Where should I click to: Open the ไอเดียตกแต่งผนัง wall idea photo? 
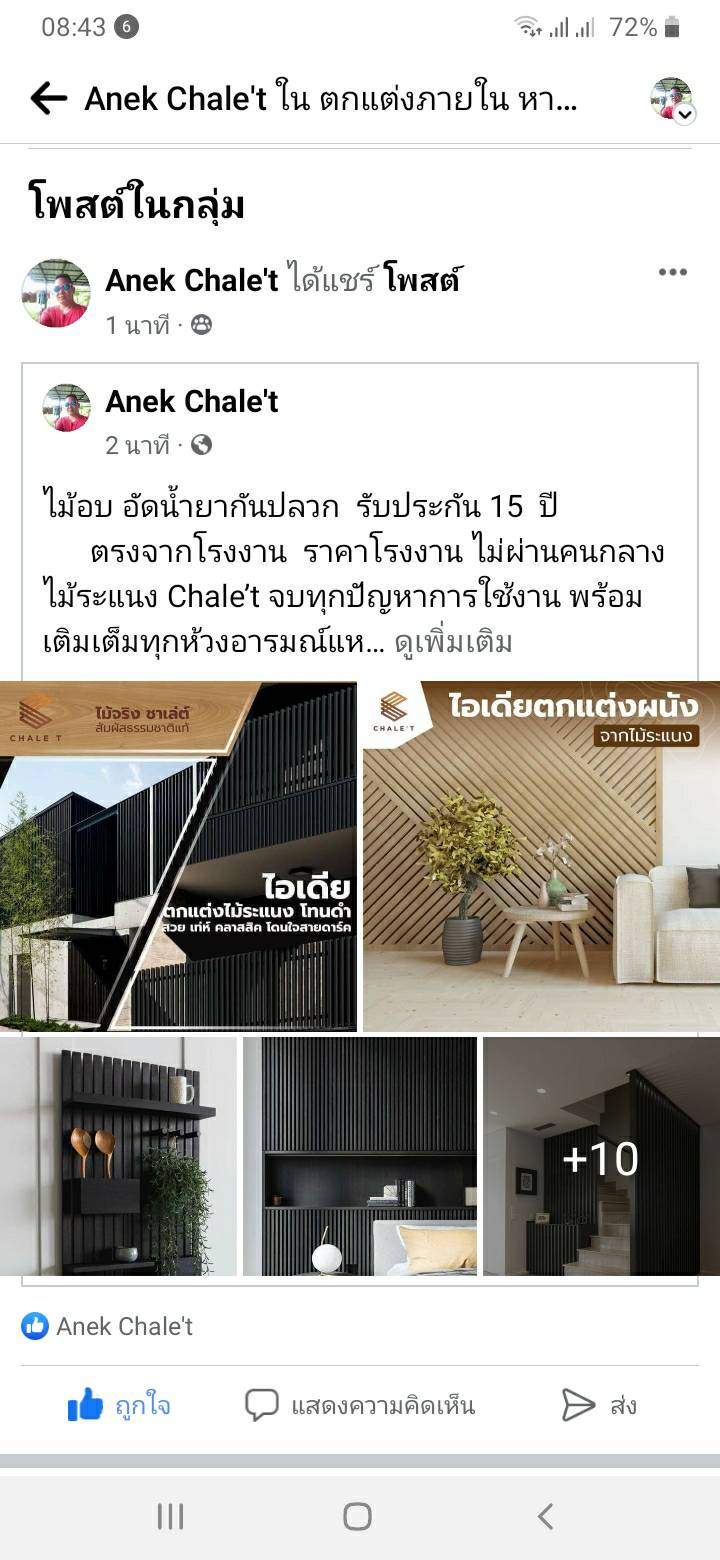(541, 856)
